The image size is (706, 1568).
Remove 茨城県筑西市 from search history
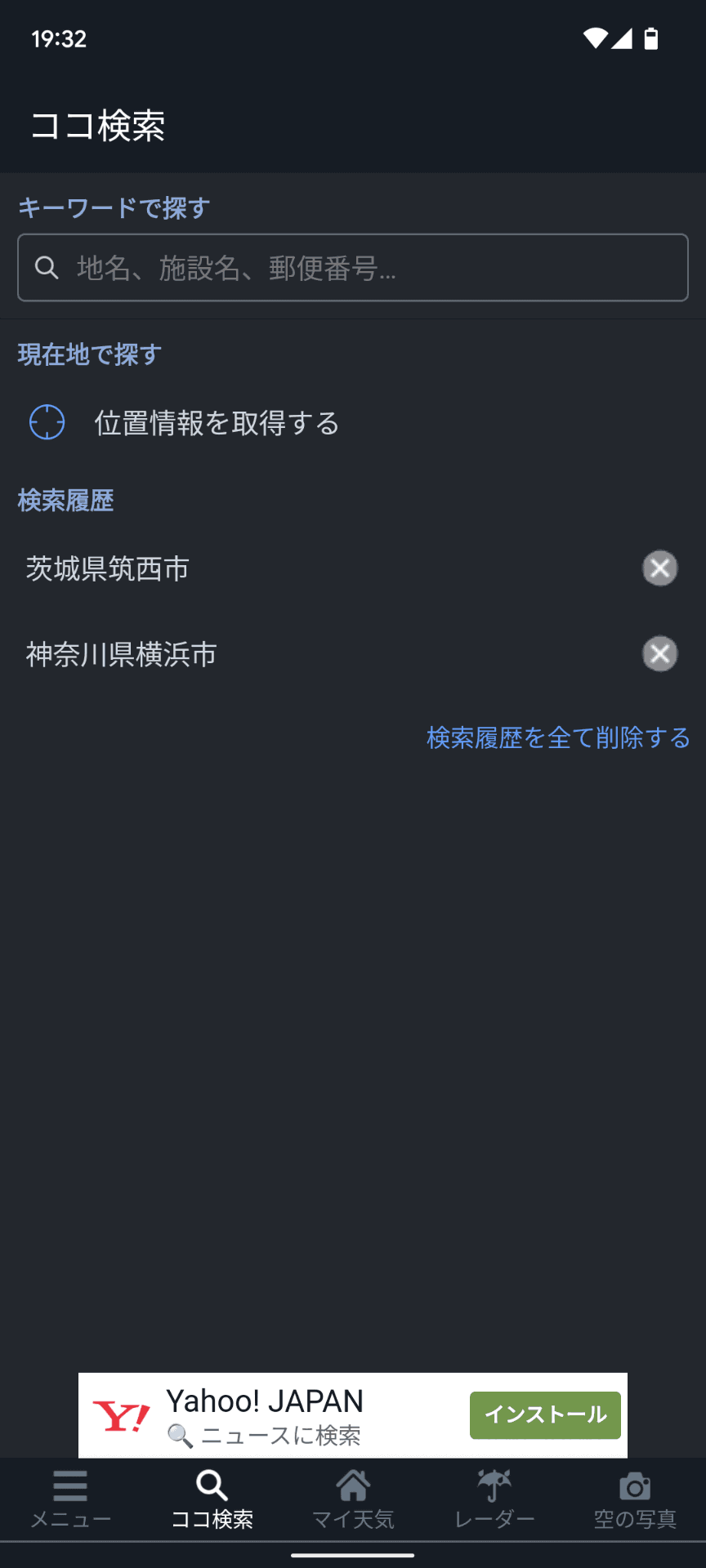click(x=659, y=568)
